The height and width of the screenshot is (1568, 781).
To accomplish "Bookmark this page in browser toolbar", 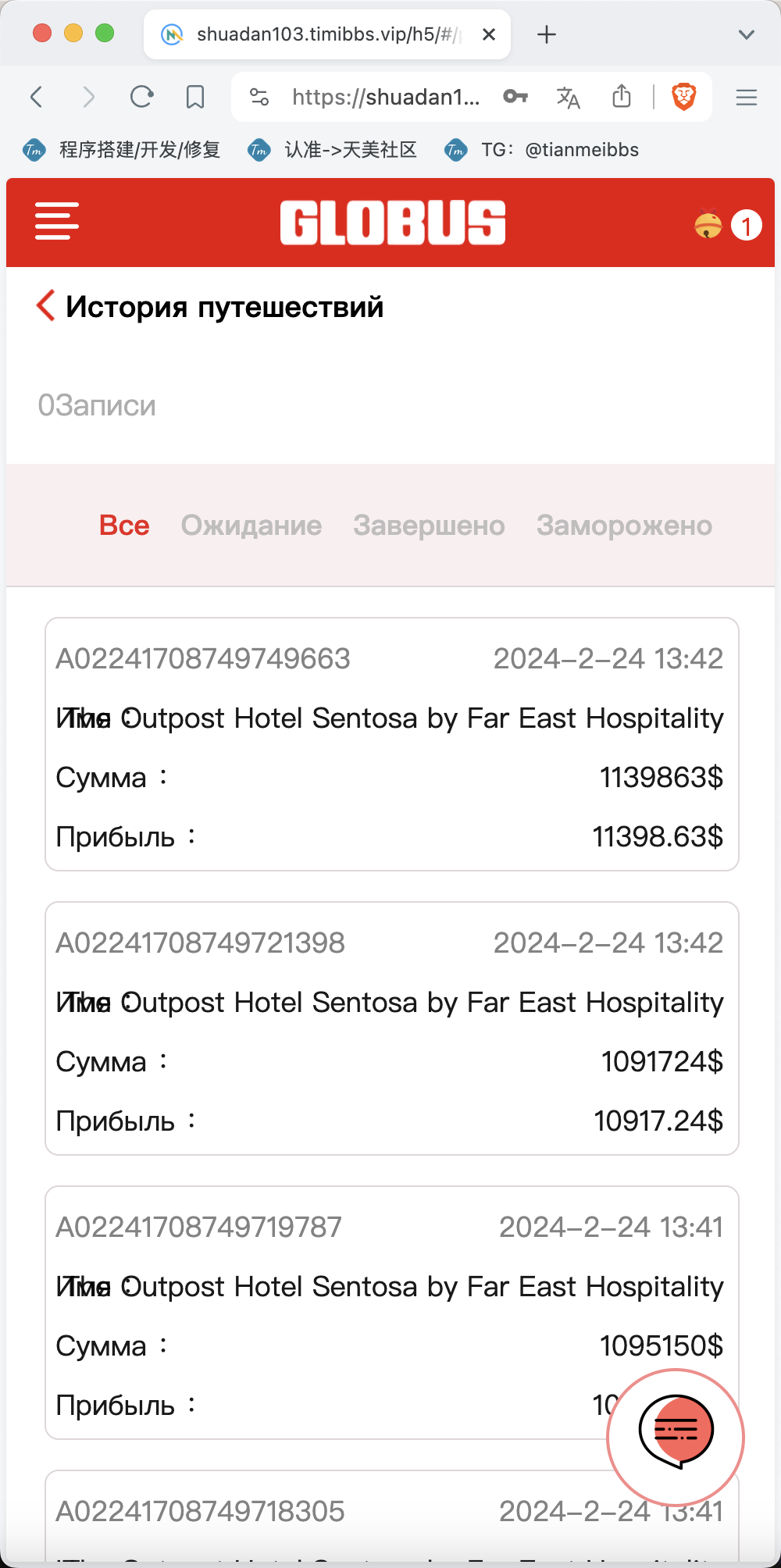I will (x=195, y=97).
